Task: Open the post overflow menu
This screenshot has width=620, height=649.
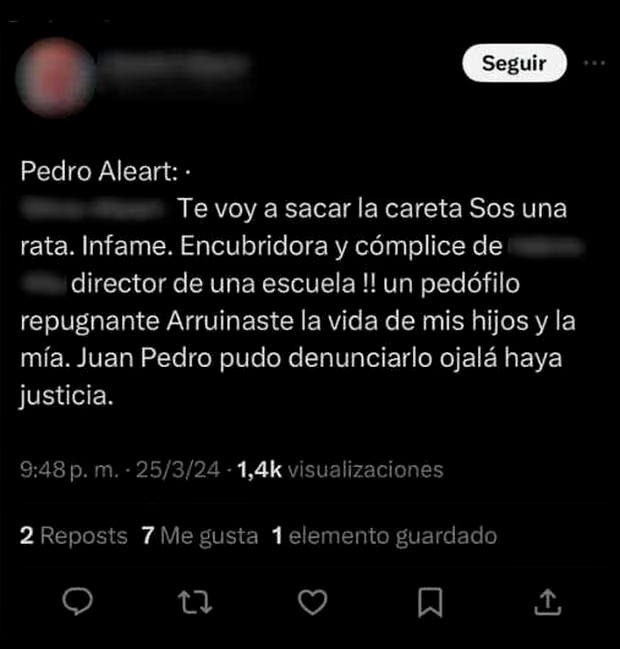Action: coord(593,62)
